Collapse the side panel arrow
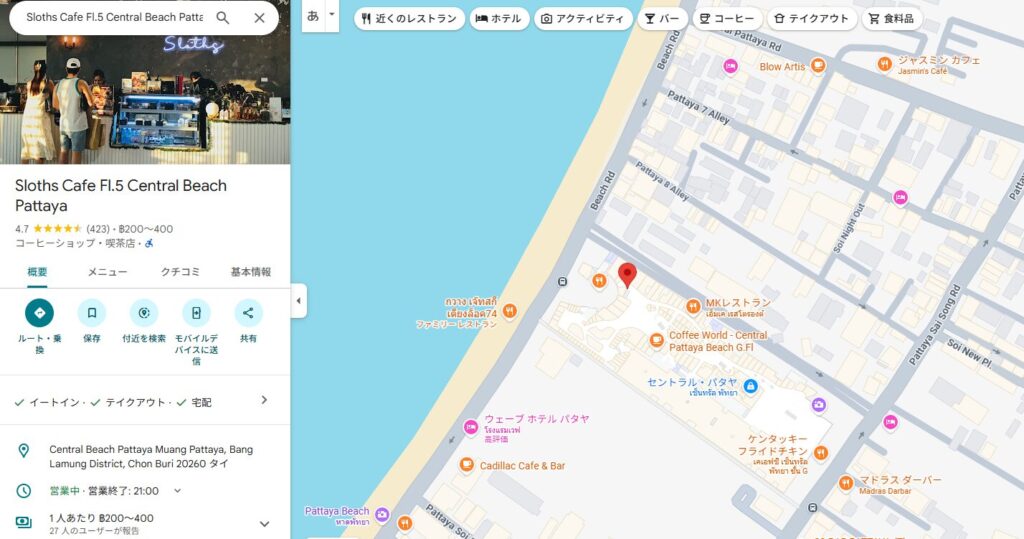The height and width of the screenshot is (539, 1024). click(x=299, y=300)
